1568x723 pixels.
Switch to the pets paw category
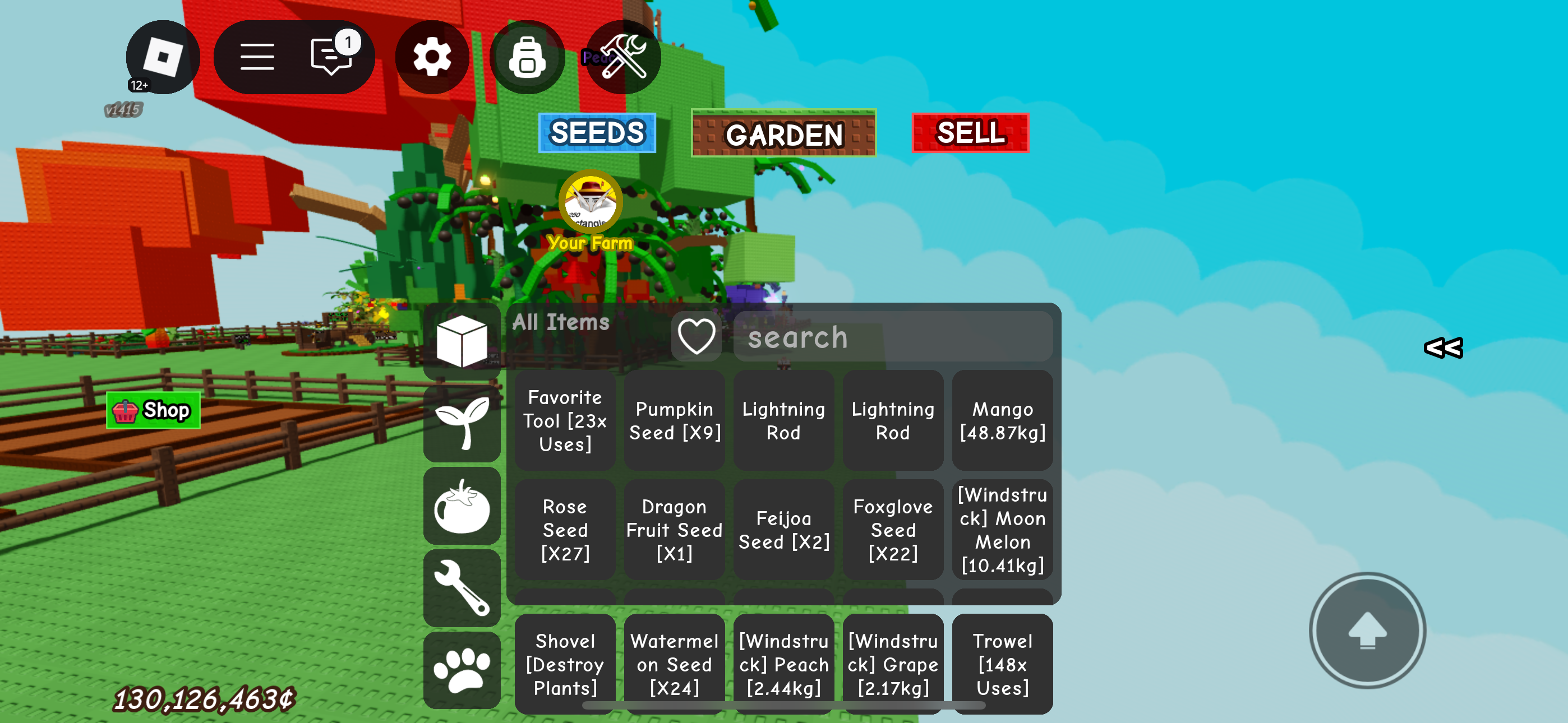click(x=462, y=669)
